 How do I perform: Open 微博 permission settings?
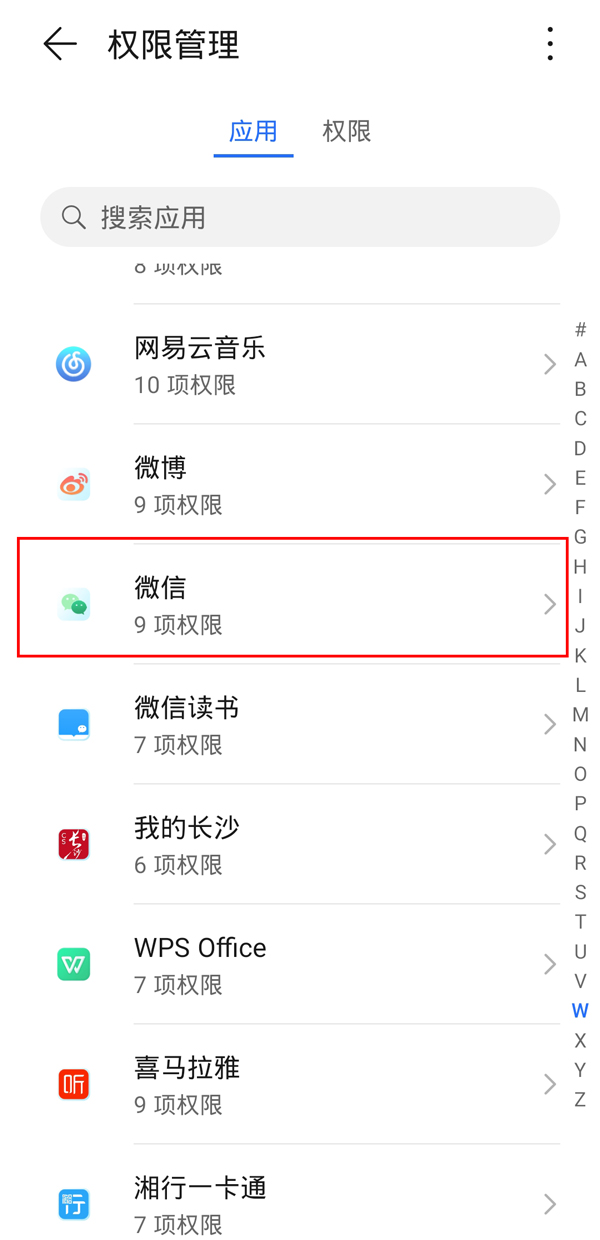click(300, 485)
